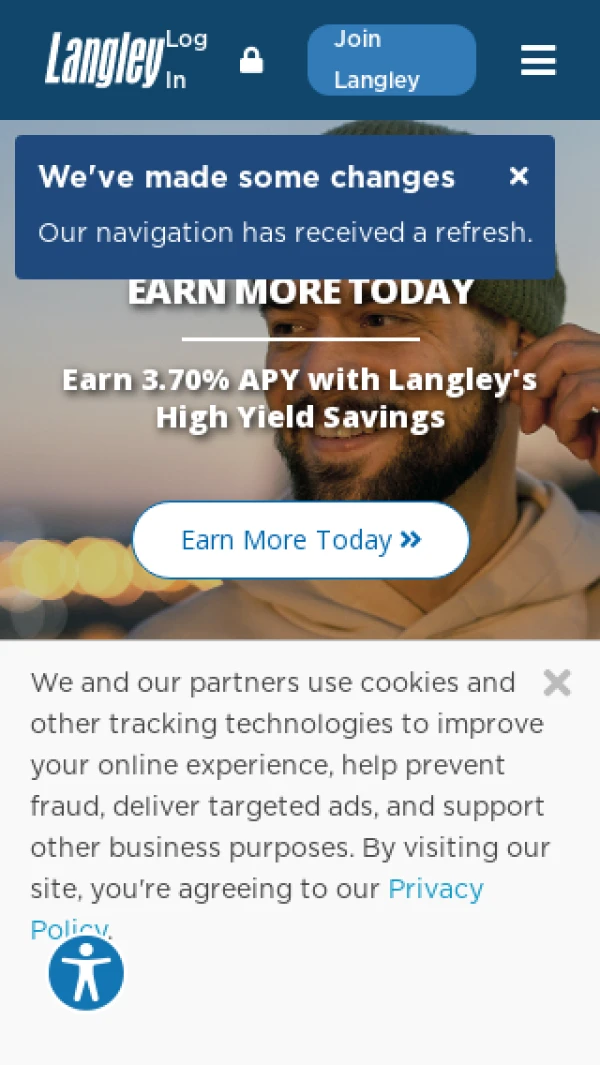Close the cookie consent banner

[x=557, y=683]
